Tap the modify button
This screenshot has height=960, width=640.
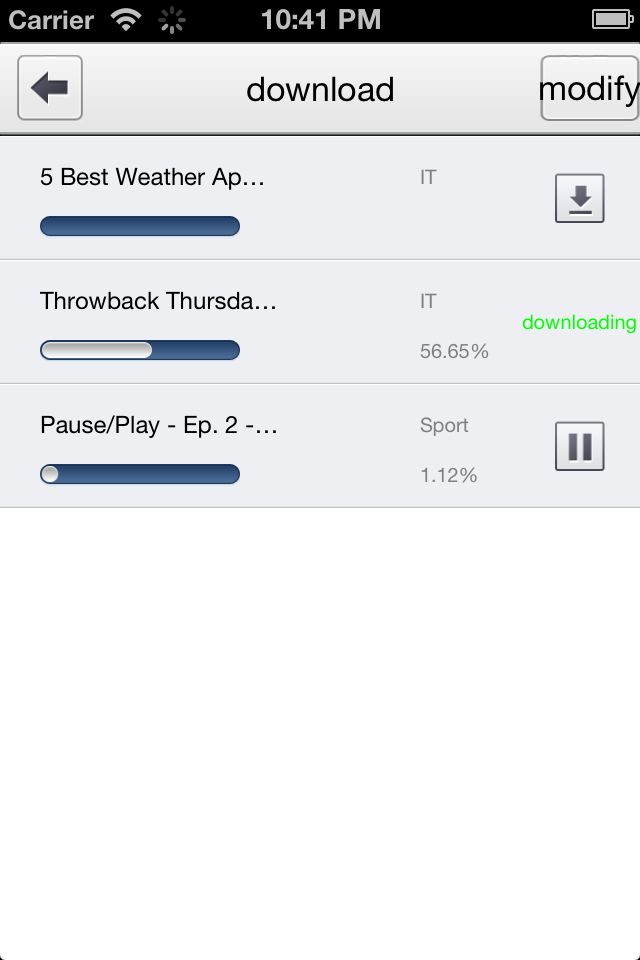tap(589, 88)
